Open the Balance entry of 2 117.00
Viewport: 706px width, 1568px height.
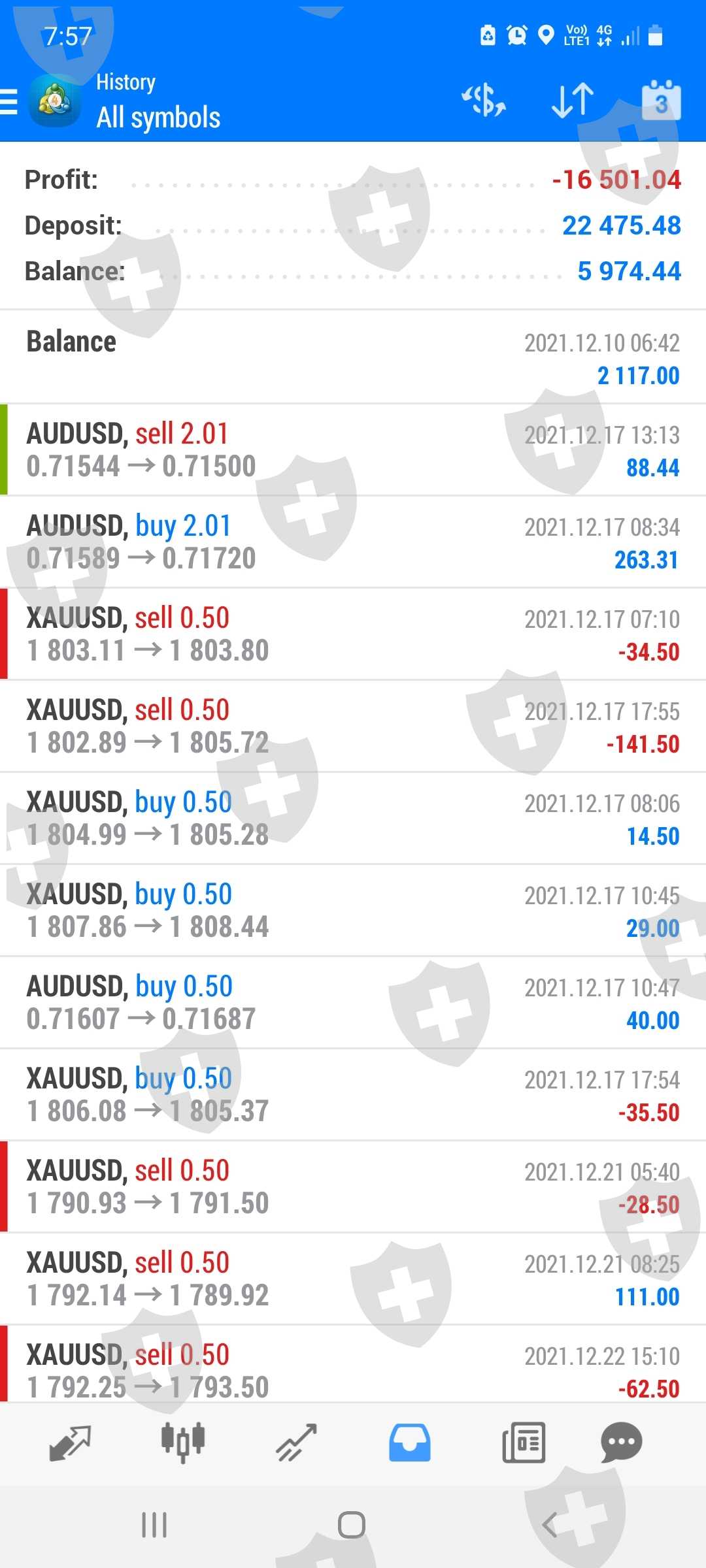[x=353, y=357]
